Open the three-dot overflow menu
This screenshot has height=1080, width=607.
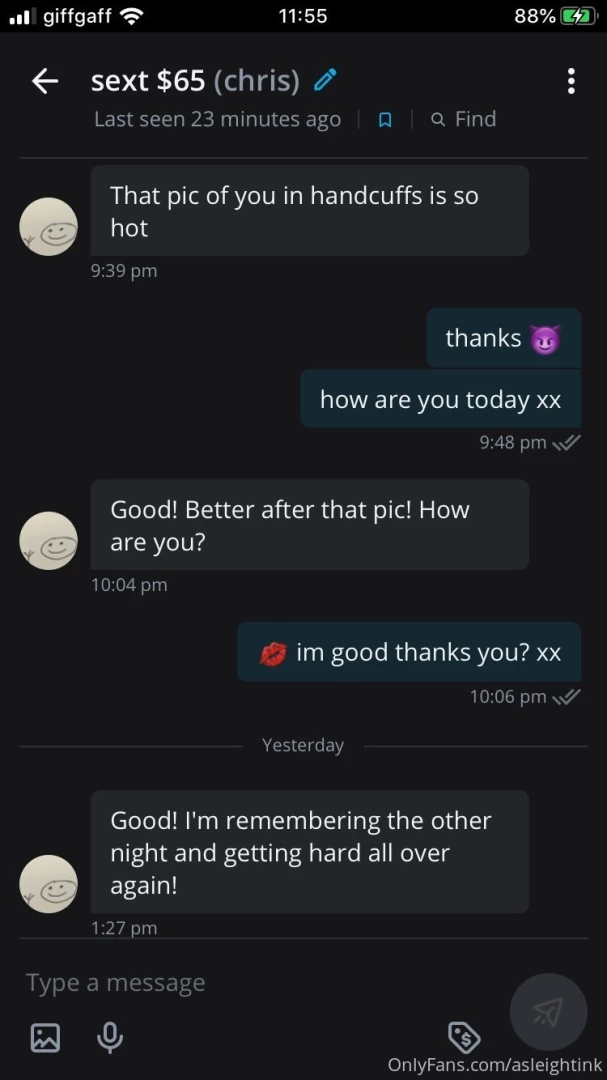pyautogui.click(x=571, y=81)
